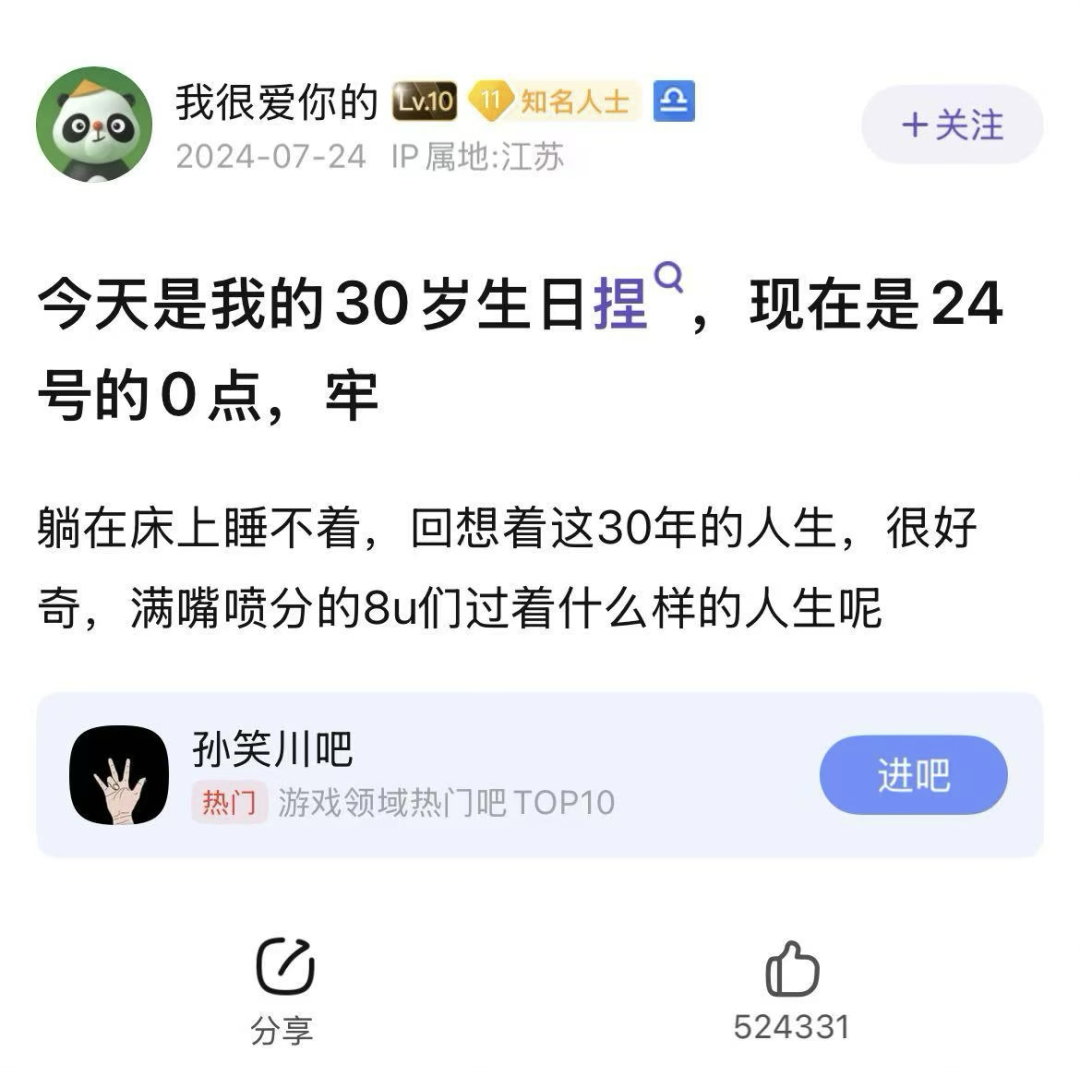Viewport: 1080px width, 1076px height.
Task: Like this post with thumbs-up
Action: point(791,969)
